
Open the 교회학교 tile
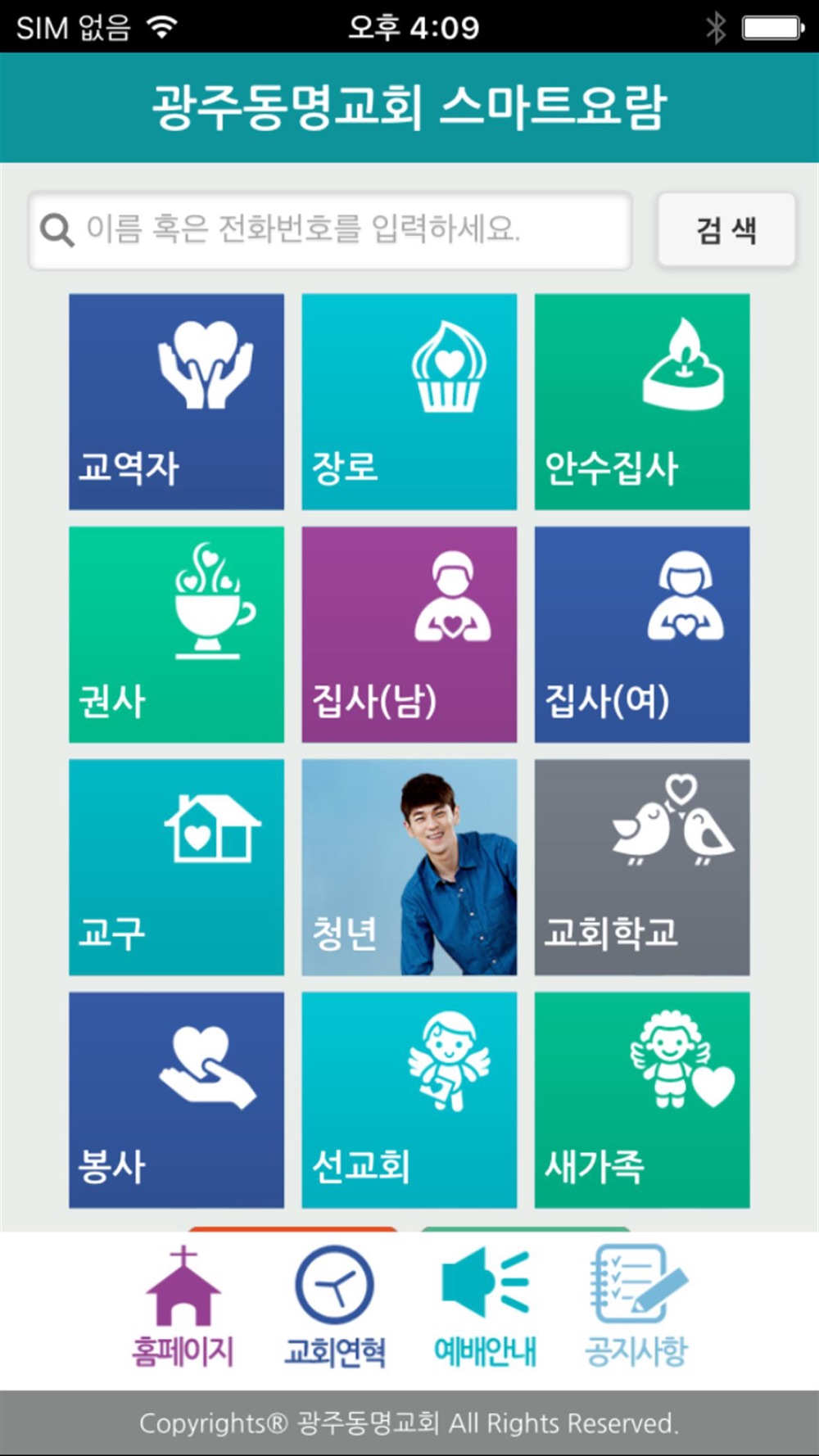(x=641, y=866)
